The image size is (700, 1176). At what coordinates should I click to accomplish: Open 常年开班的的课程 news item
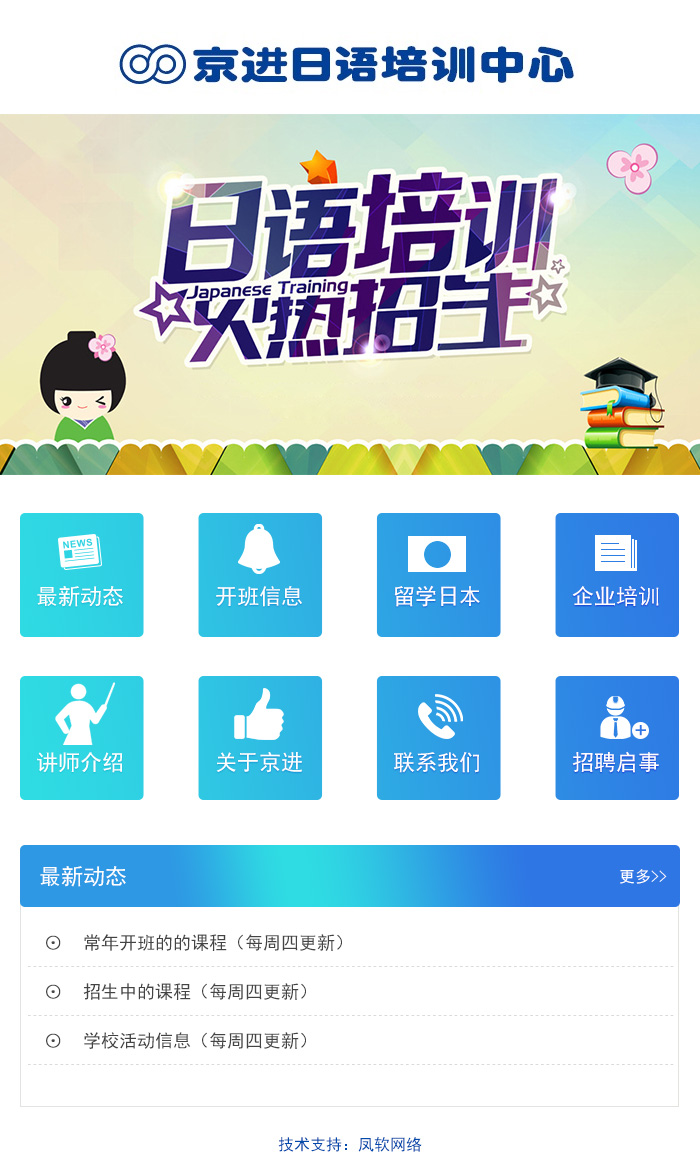[x=214, y=942]
